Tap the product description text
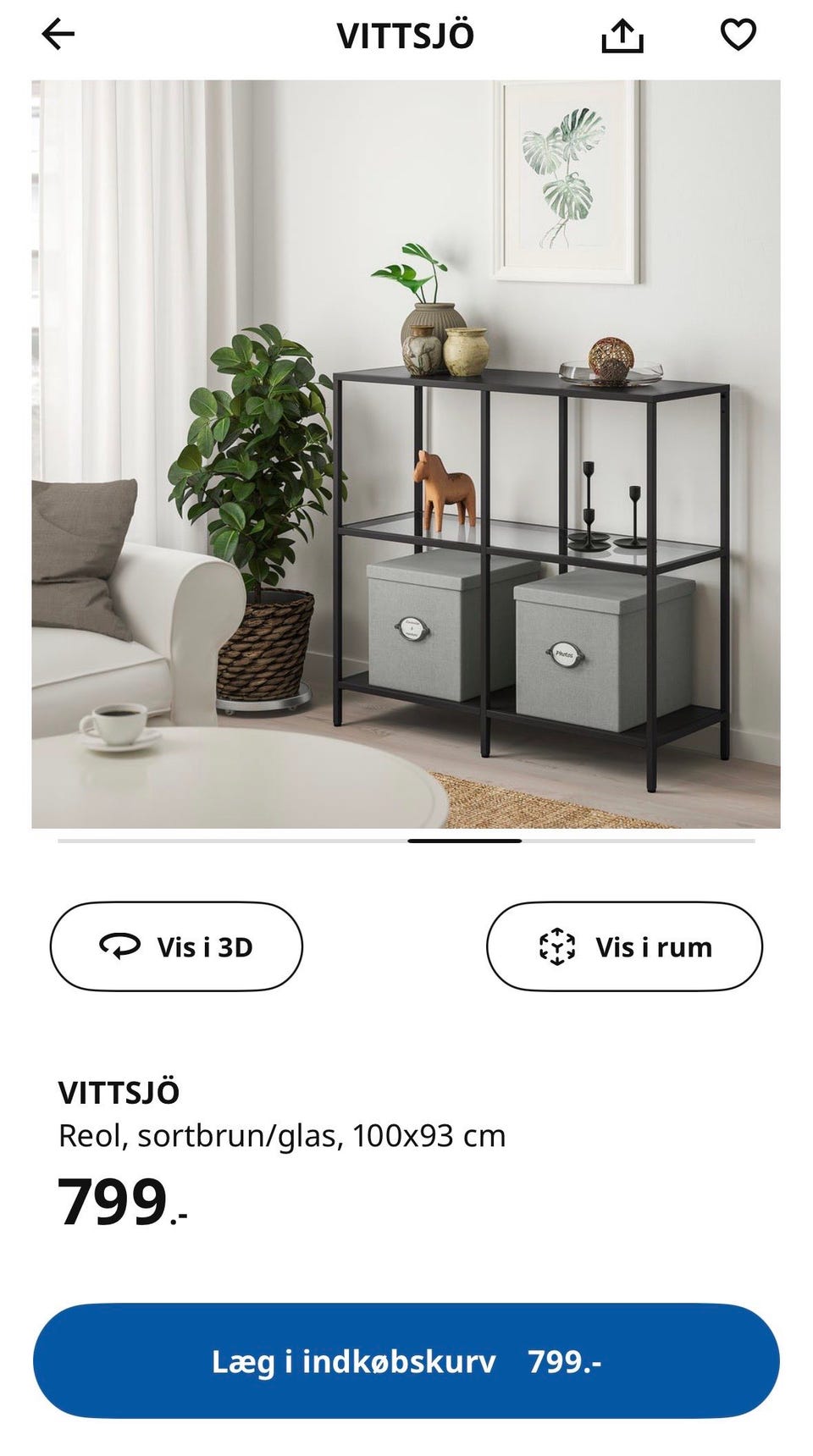Image resolution: width=813 pixels, height=1456 pixels. (x=282, y=1138)
